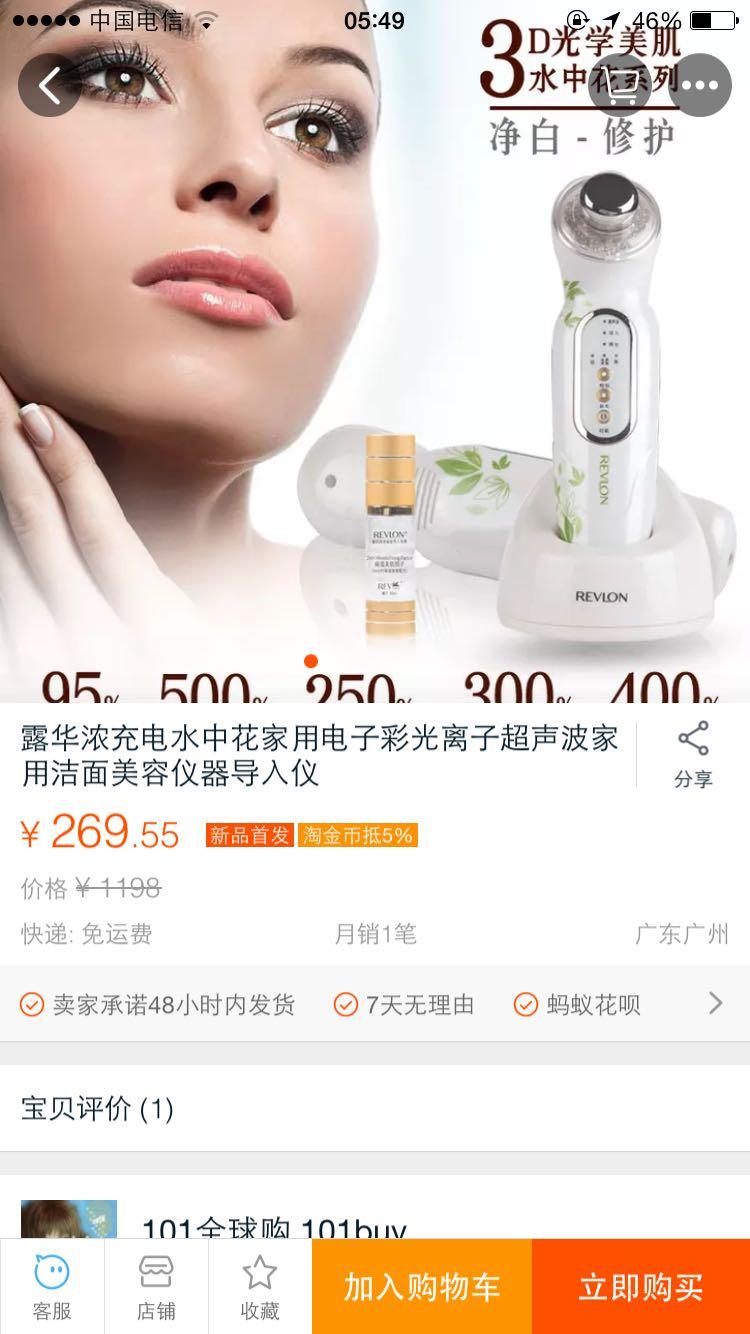Open the three-dot overflow menu
The height and width of the screenshot is (1334, 750).
tap(700, 85)
